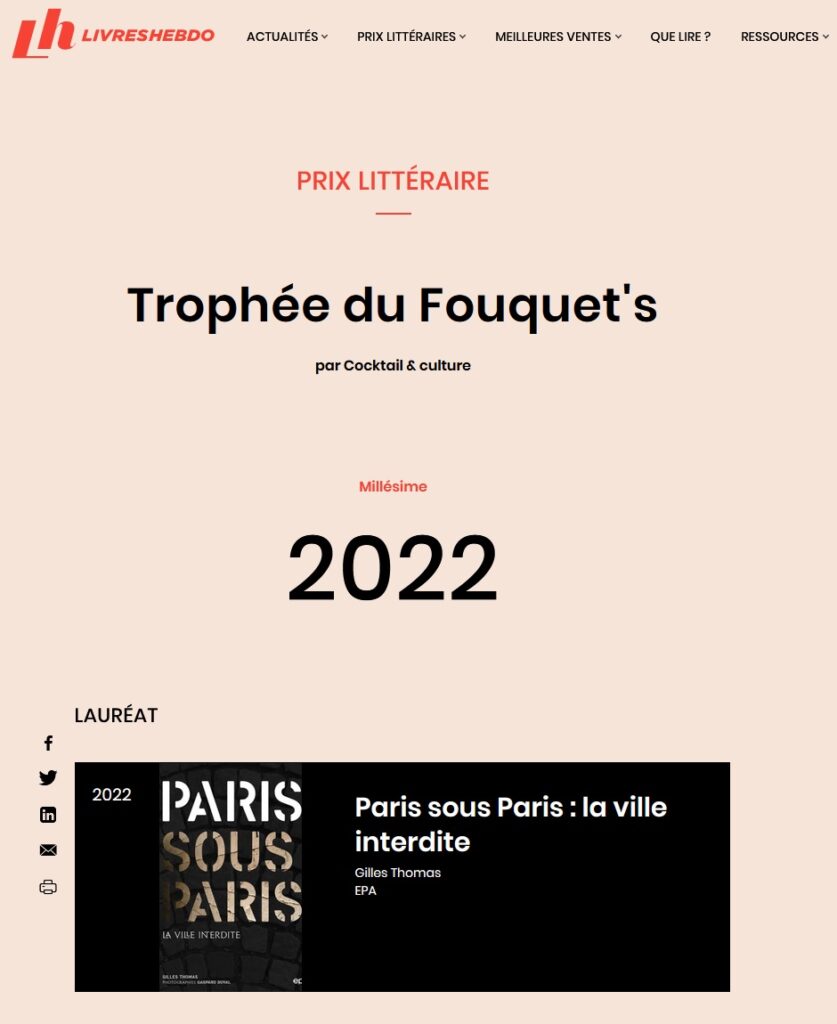Share this page on Twitter

48,778
